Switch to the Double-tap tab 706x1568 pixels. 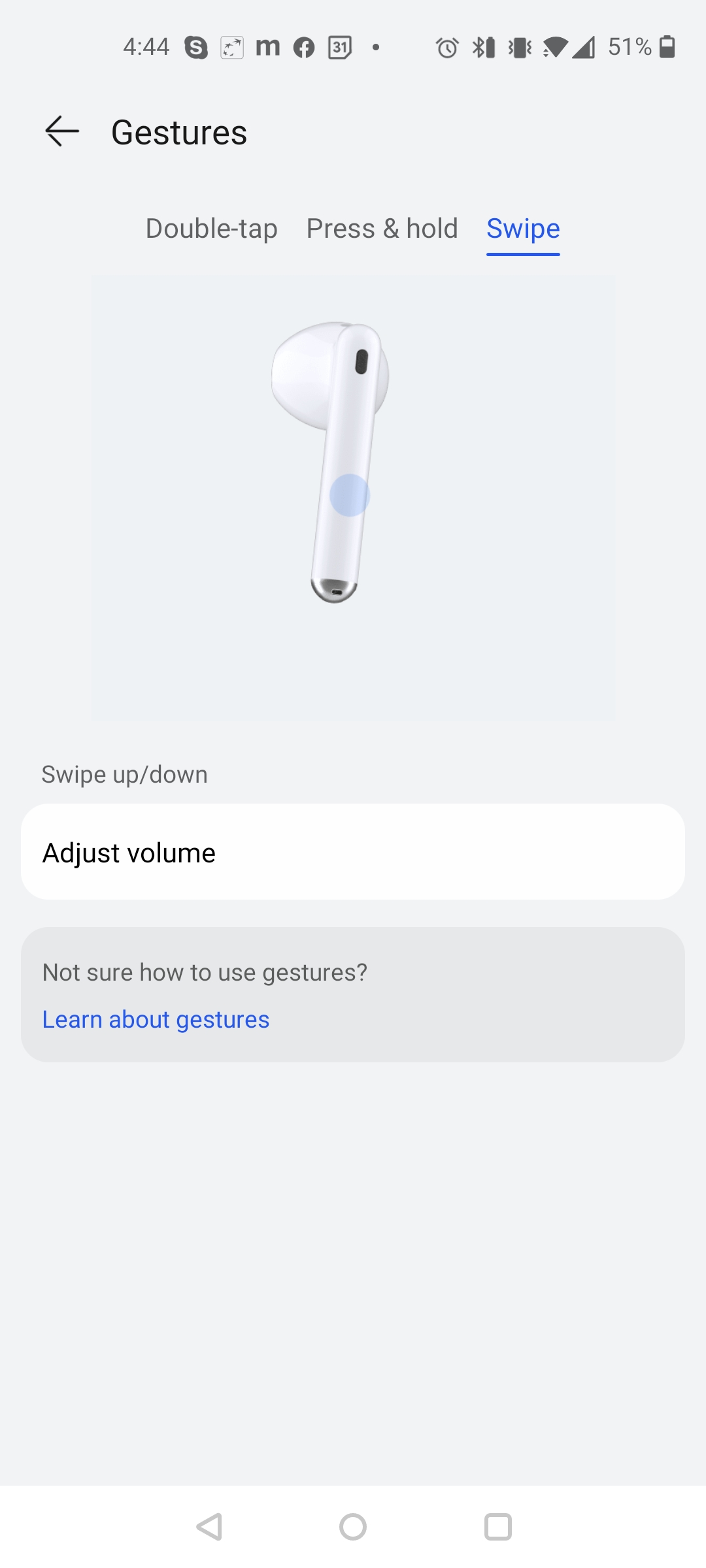tap(211, 229)
